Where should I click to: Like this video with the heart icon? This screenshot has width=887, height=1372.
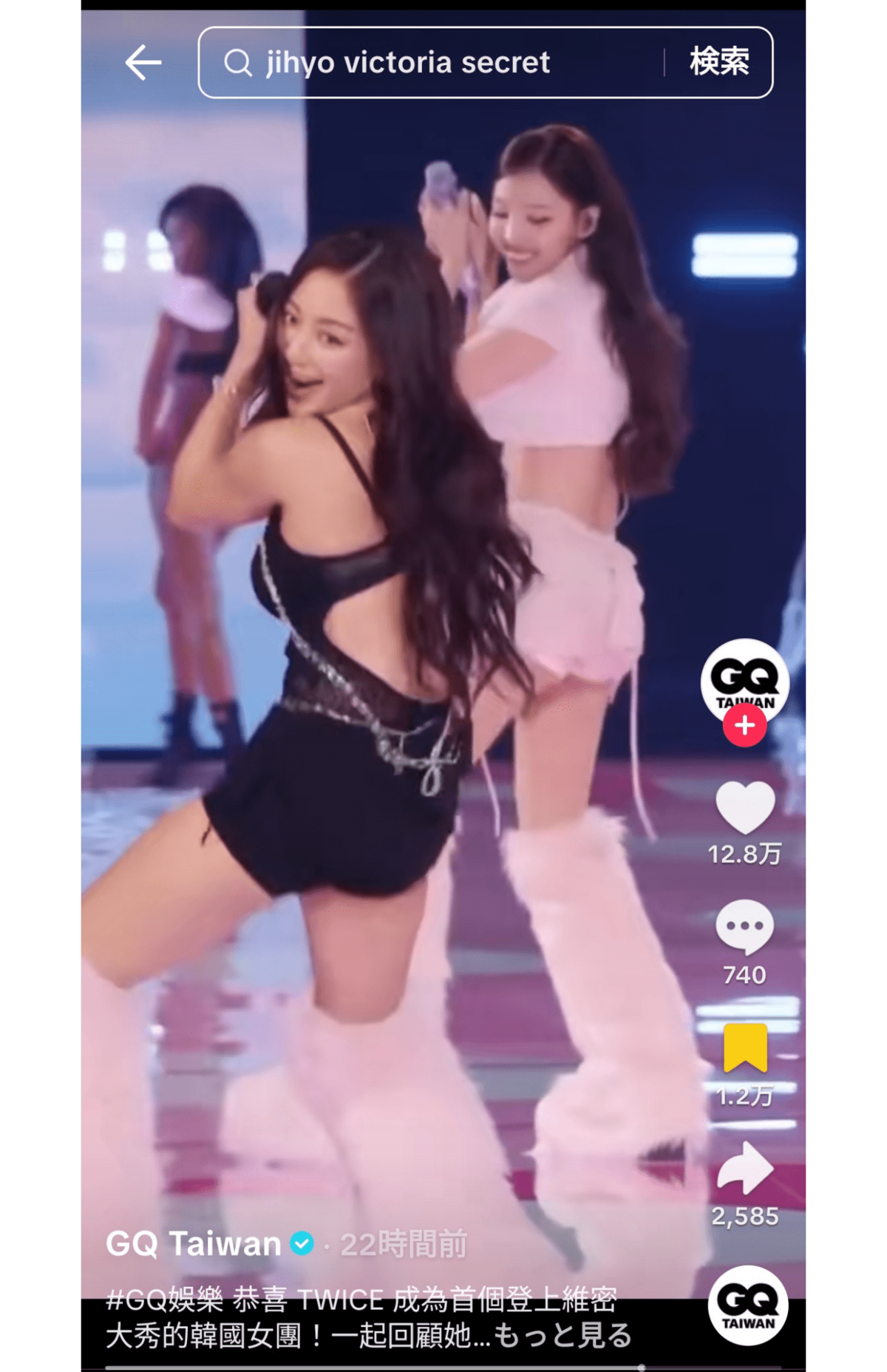pyautogui.click(x=745, y=807)
